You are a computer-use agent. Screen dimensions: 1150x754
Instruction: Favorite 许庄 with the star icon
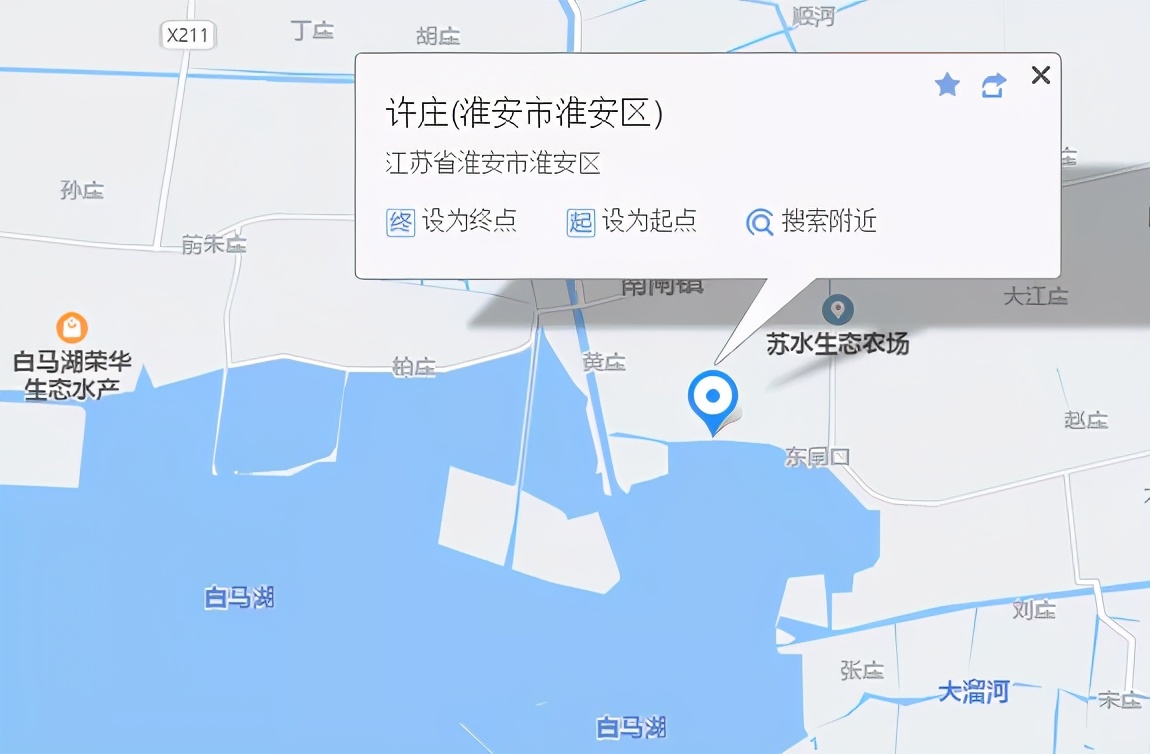pyautogui.click(x=947, y=85)
